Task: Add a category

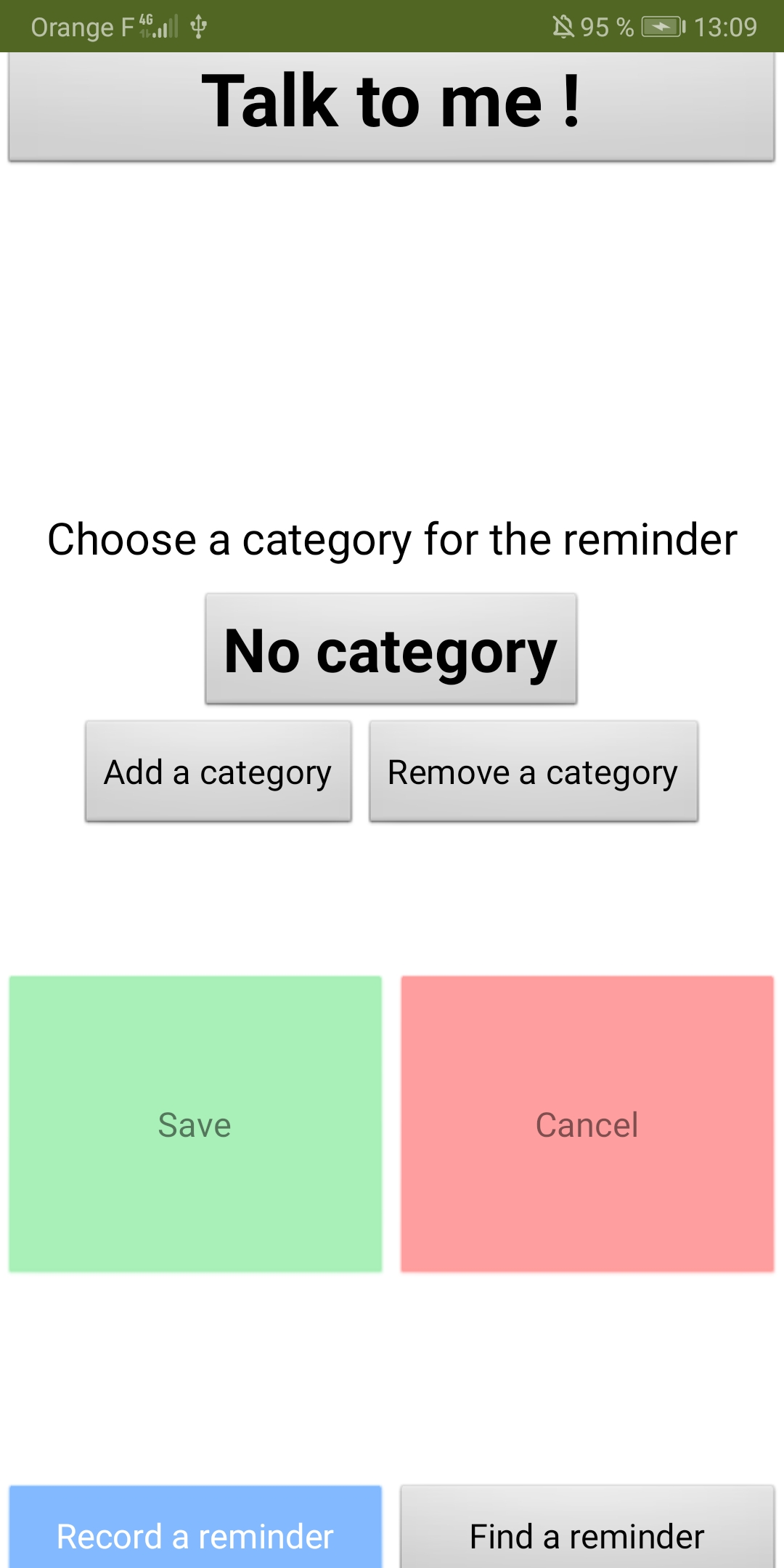Action: [x=219, y=772]
